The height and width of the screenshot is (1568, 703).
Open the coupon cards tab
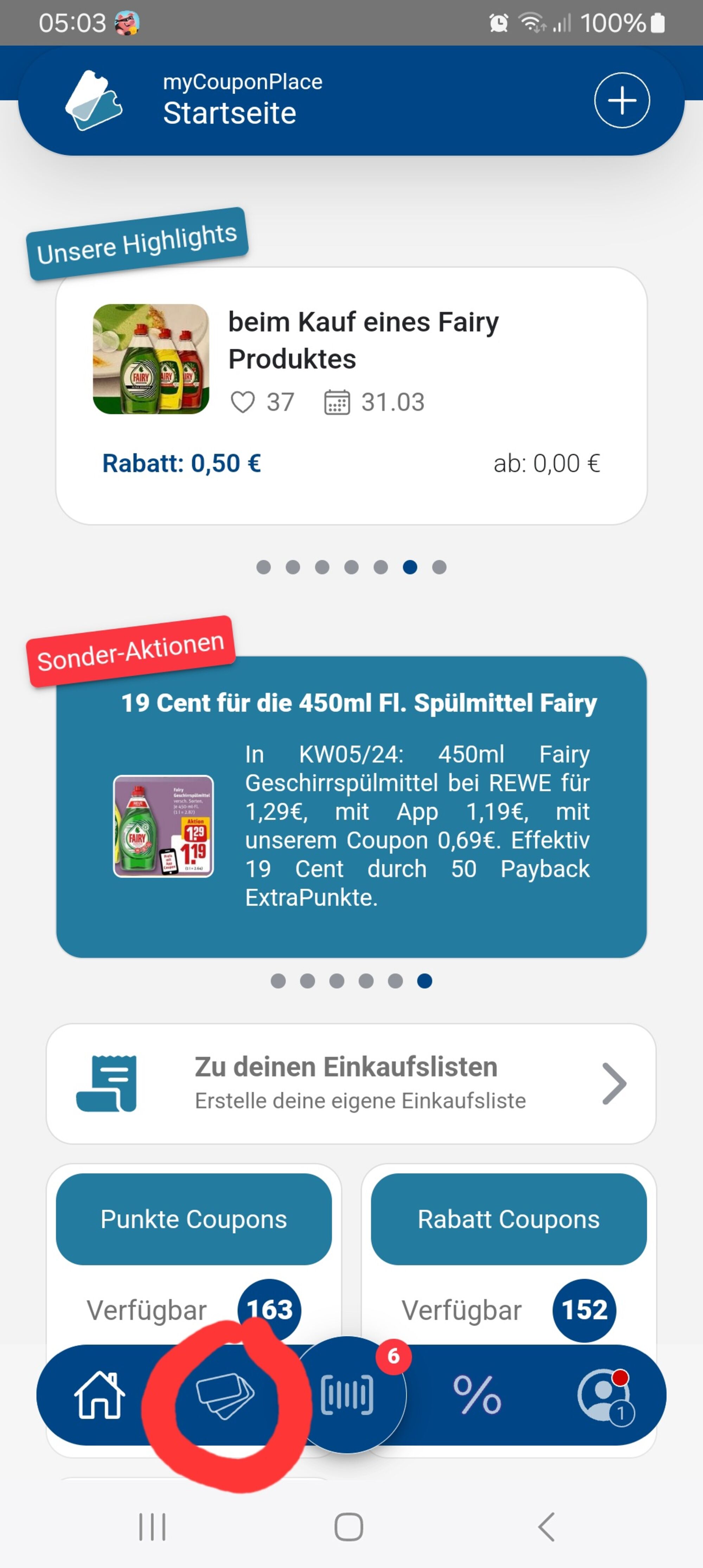(225, 1395)
